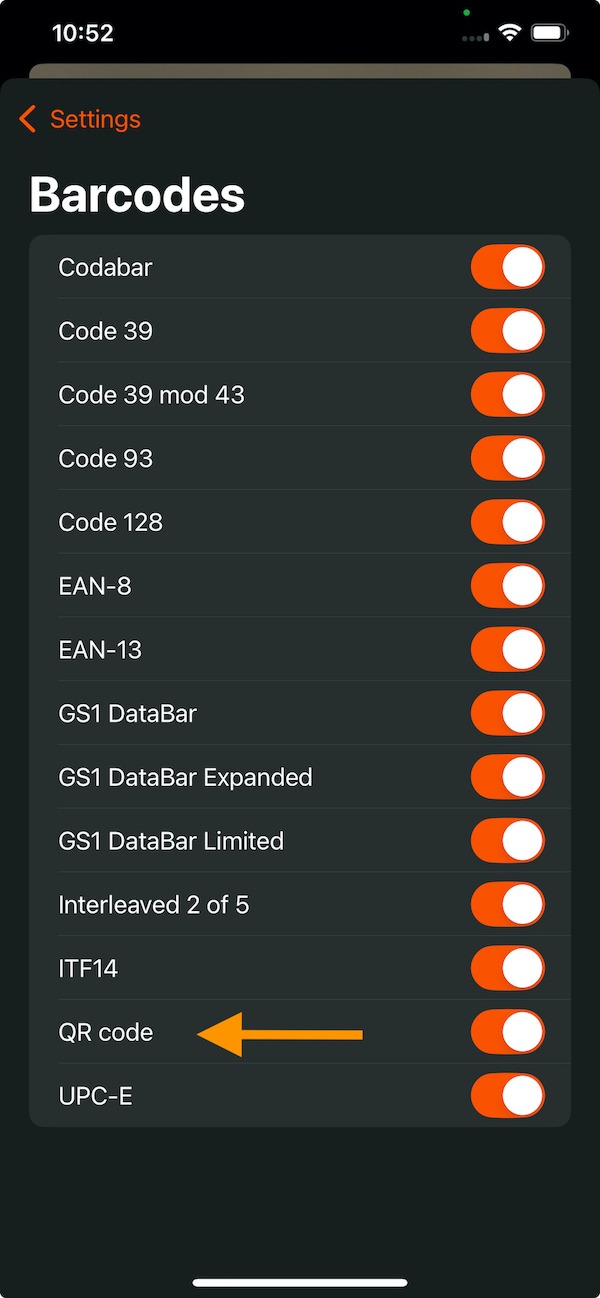
Task: Disable Interleaved 2 of 5 toggle
Action: coord(507,905)
